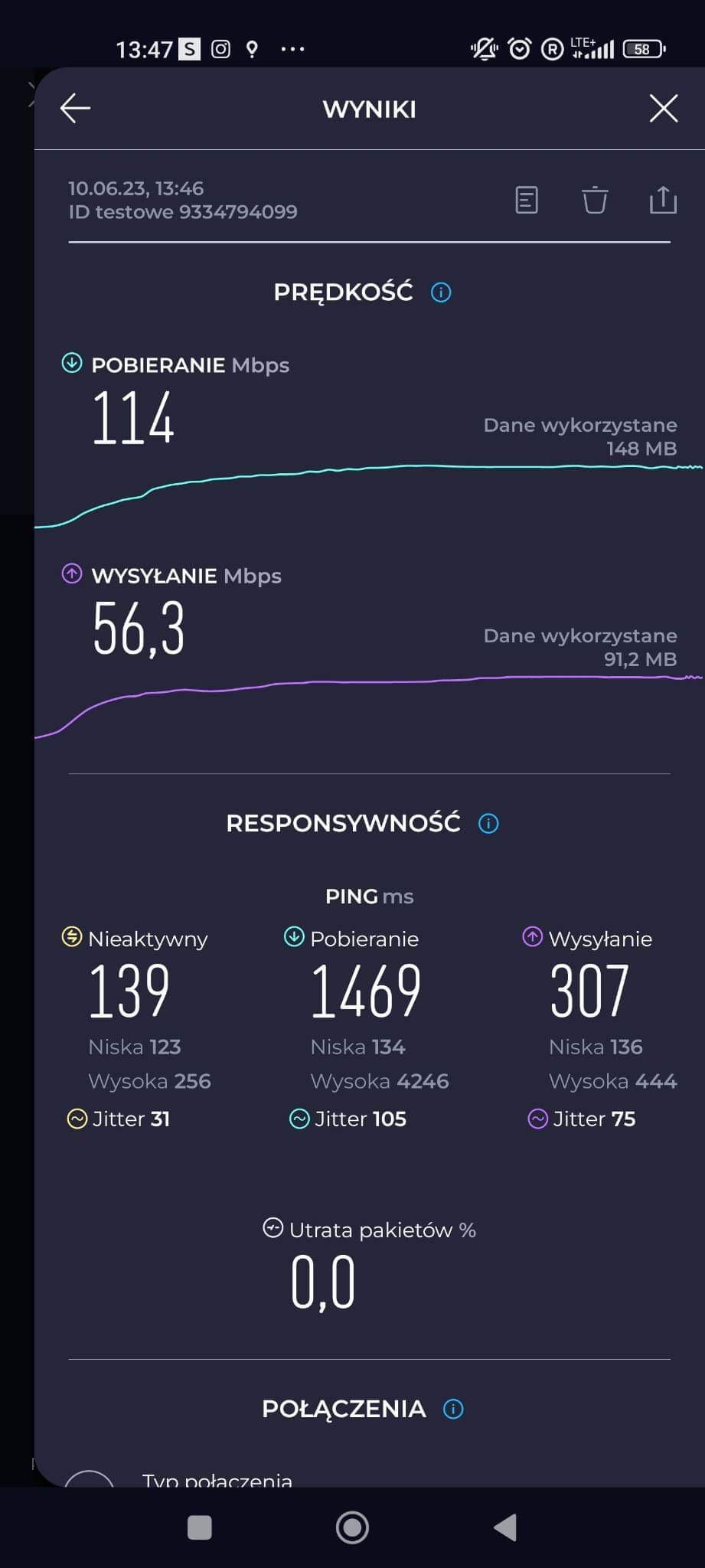This screenshot has height=1568, width=705.
Task: Close the Wyniki results screen
Action: pos(663,109)
